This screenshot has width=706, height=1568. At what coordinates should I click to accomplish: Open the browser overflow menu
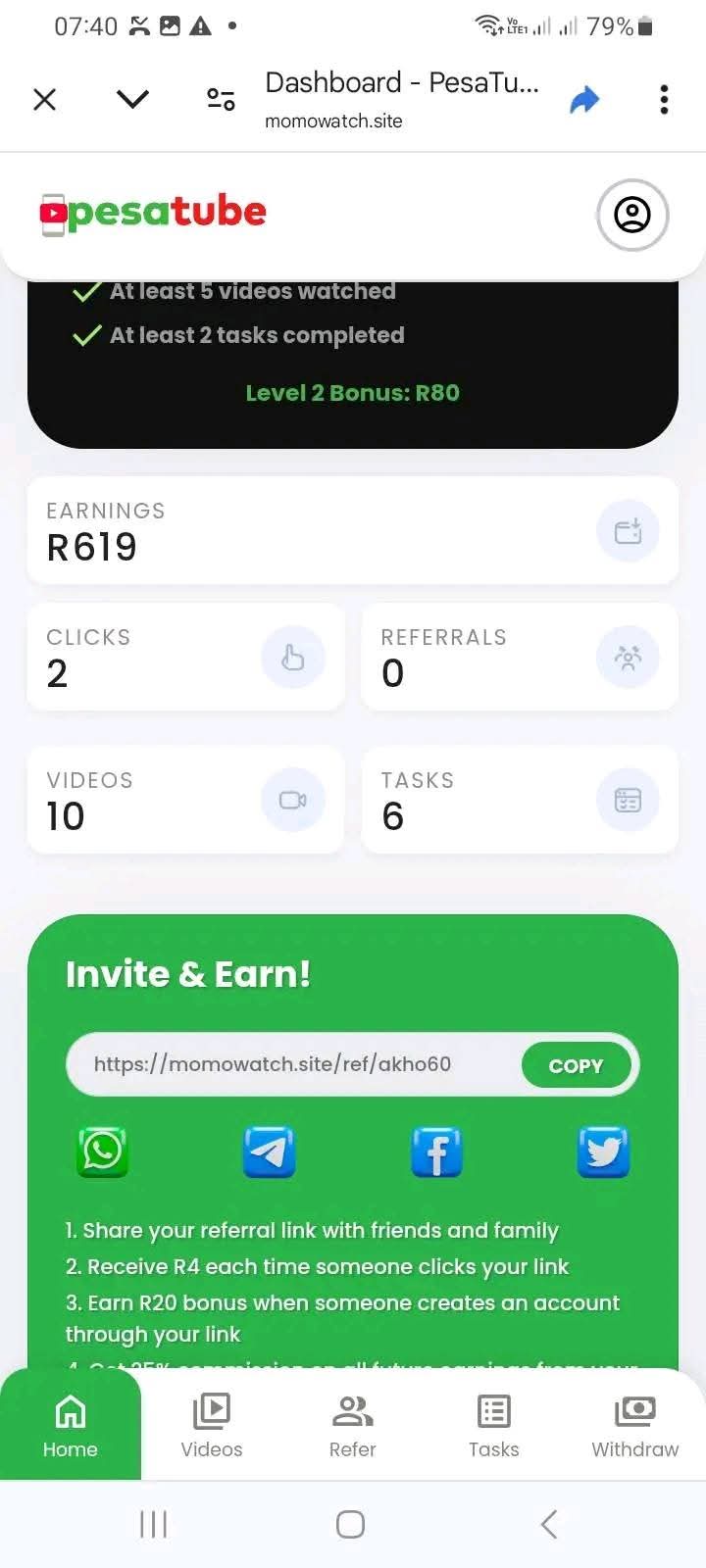pos(664,99)
